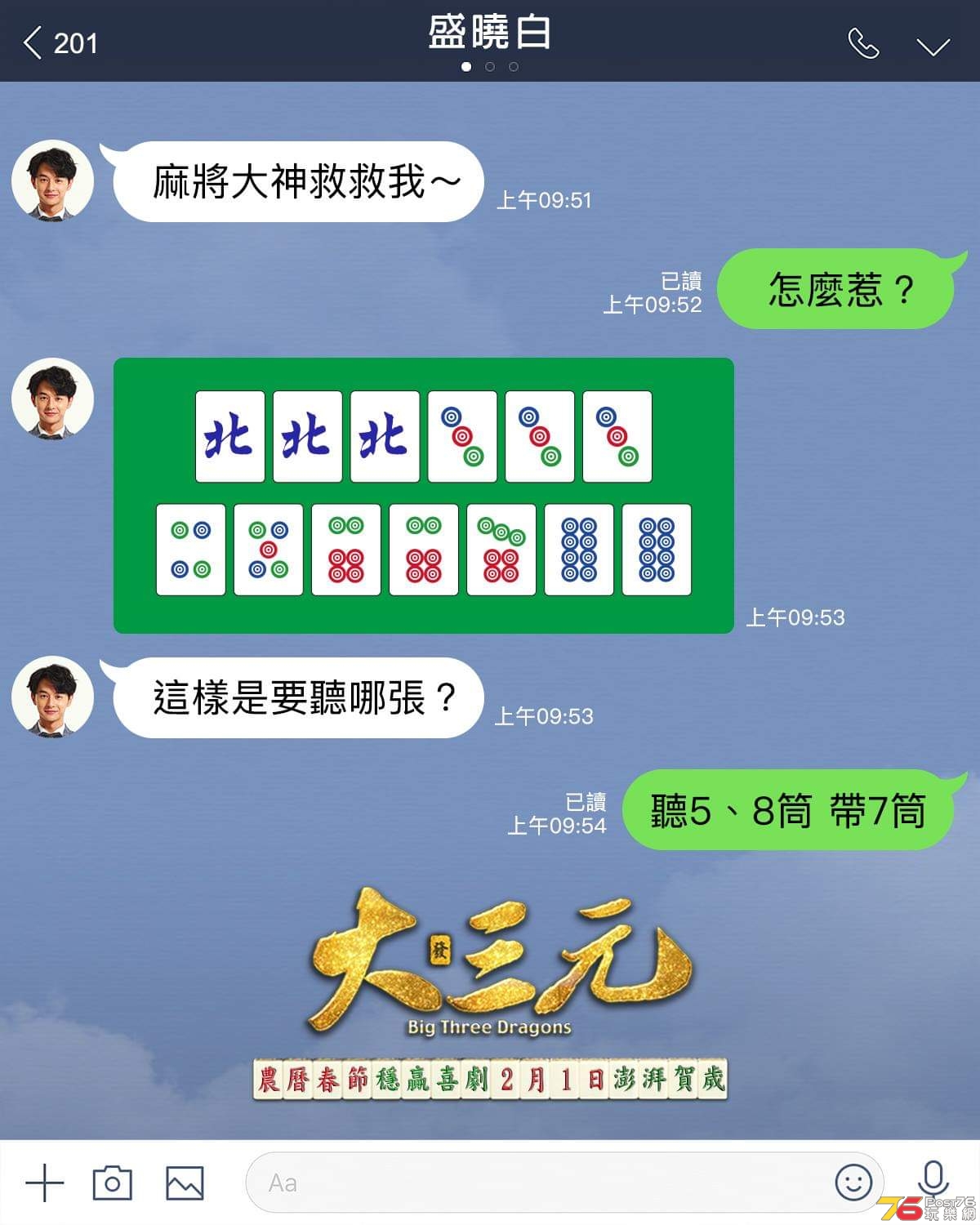The height and width of the screenshot is (1225, 980).
Task: Open 盛曉白's profile from the avatar
Action: point(52,180)
